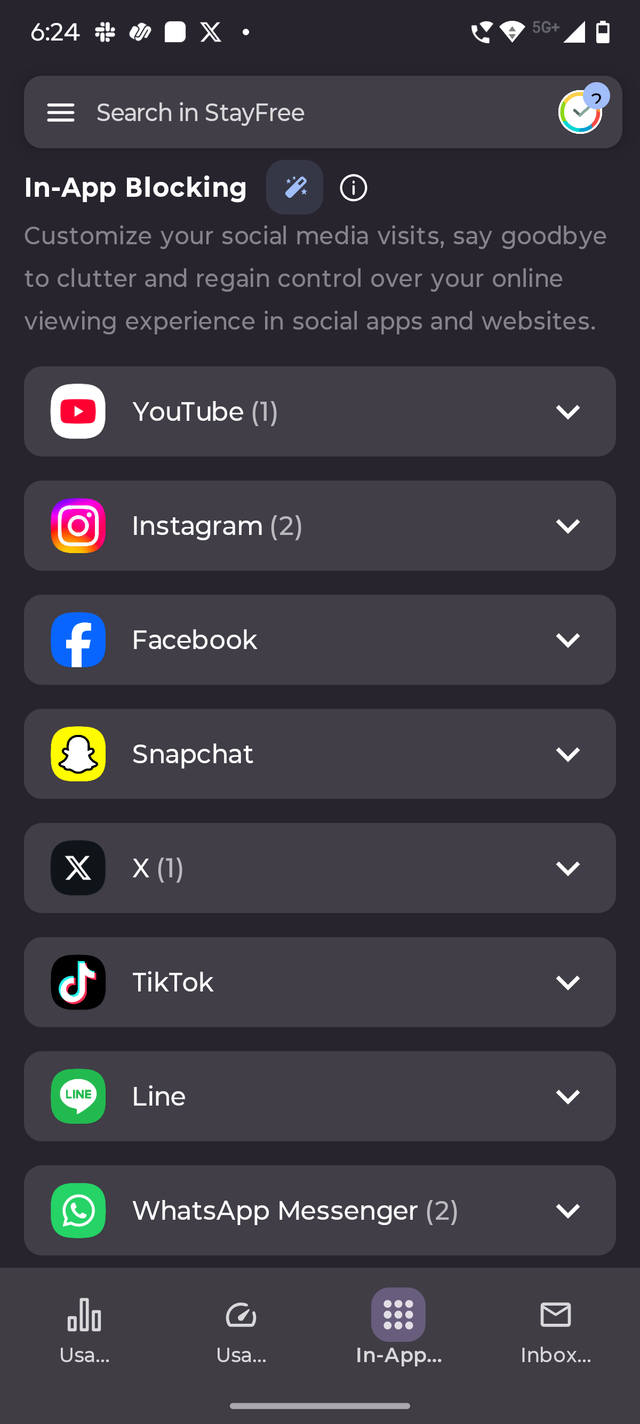This screenshot has width=640, height=1424.
Task: Expand the Line row
Action: [567, 1096]
